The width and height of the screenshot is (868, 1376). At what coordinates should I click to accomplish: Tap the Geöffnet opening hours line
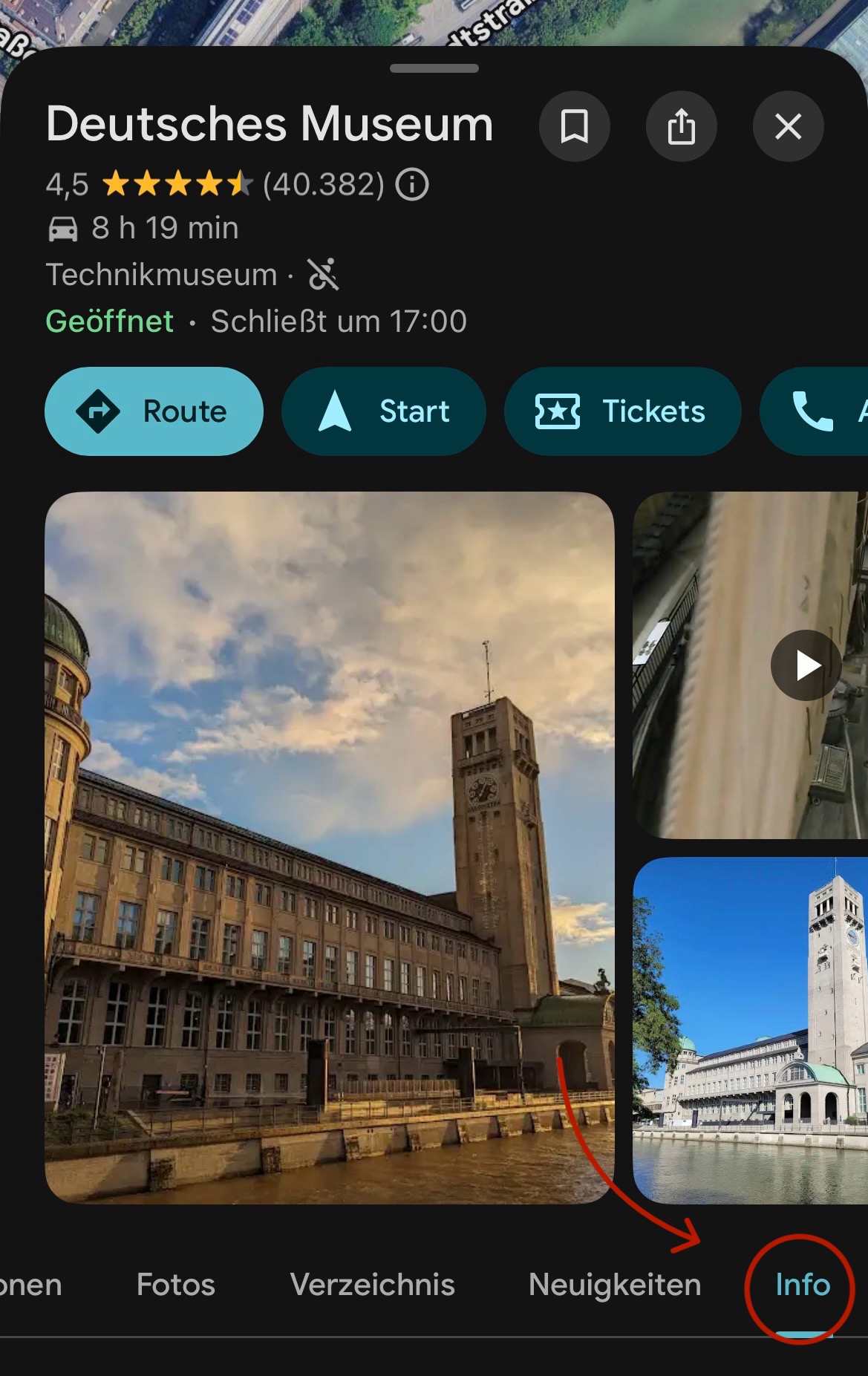click(256, 322)
